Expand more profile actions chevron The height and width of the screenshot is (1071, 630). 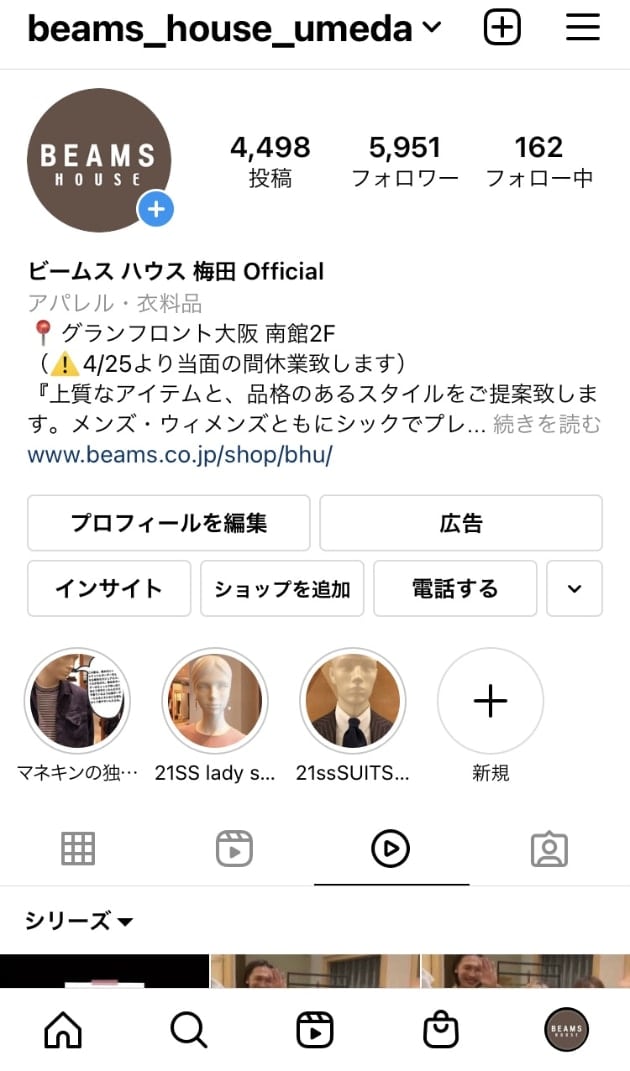(x=574, y=588)
